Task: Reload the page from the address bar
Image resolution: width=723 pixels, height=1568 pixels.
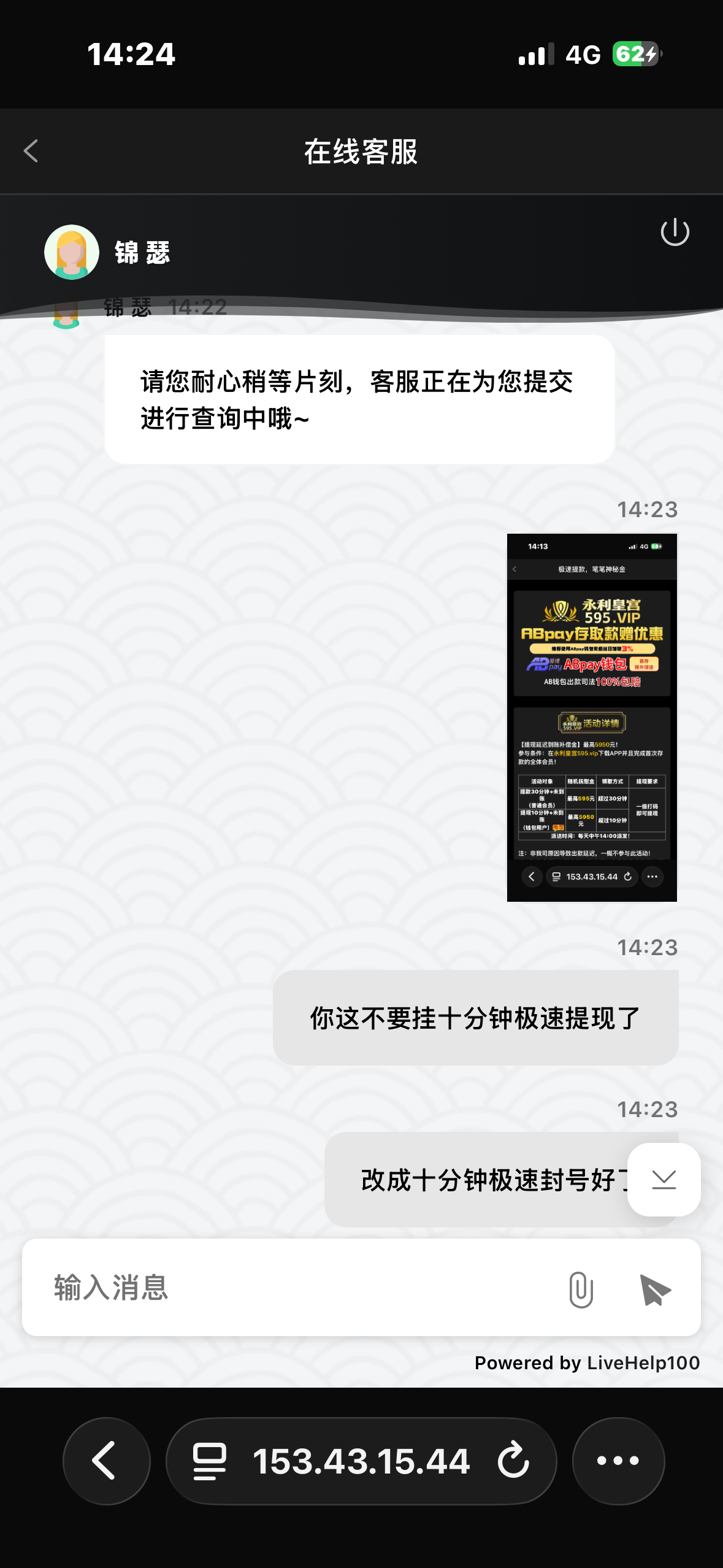Action: [x=513, y=1461]
